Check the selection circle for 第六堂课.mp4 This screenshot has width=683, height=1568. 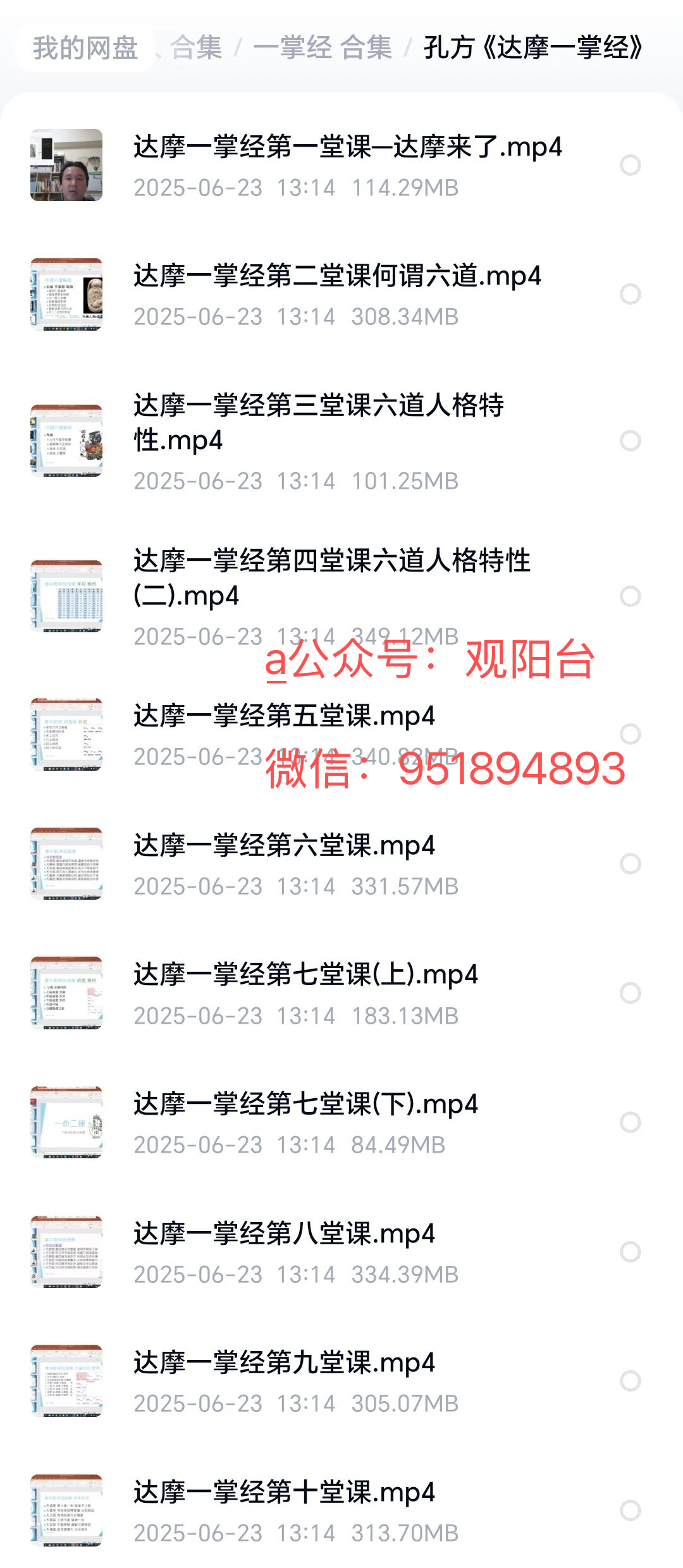point(630,864)
